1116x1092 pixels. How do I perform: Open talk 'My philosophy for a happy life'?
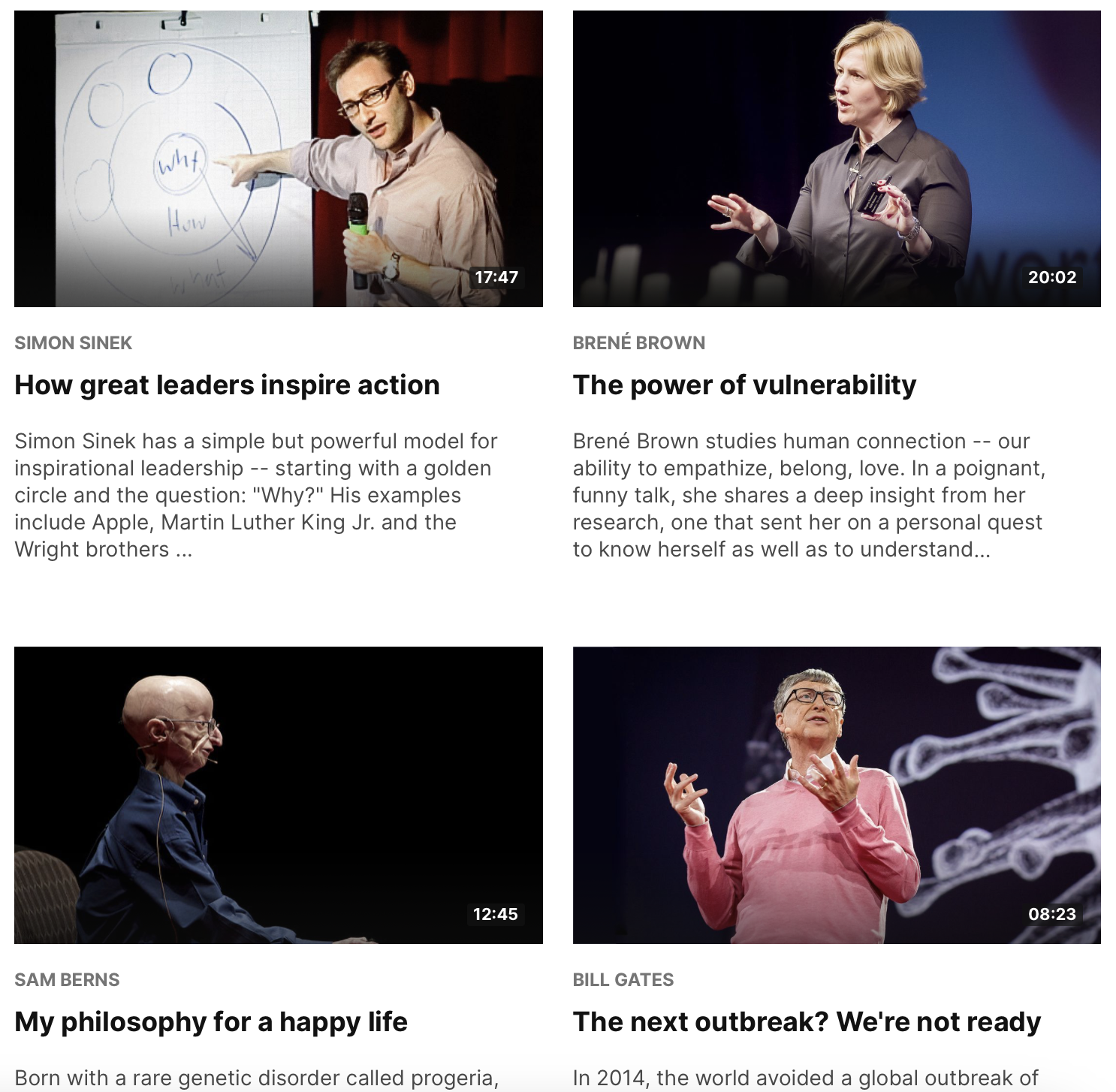point(211,1021)
